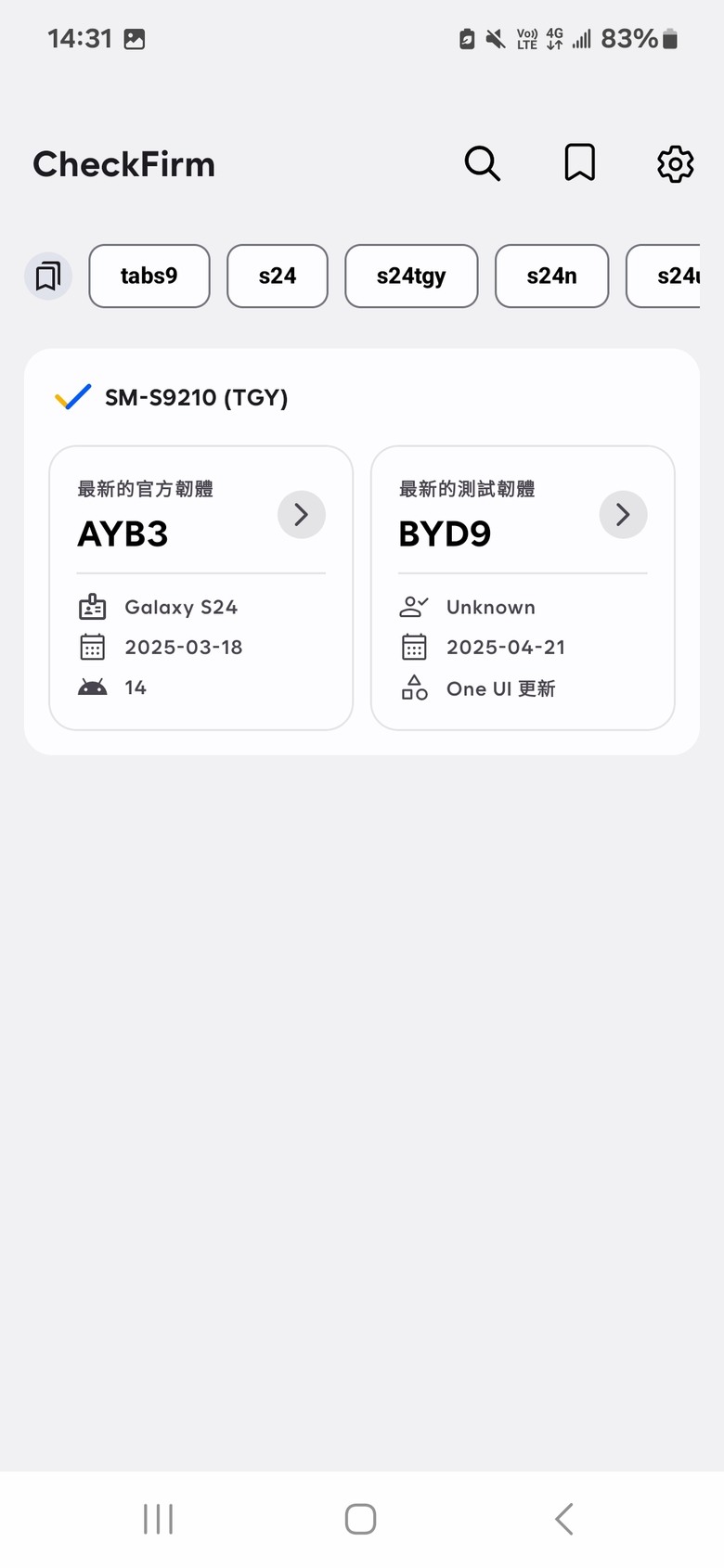Image resolution: width=724 pixels, height=1568 pixels.
Task: Open the BYD9 test firmware arrow
Action: 623,515
